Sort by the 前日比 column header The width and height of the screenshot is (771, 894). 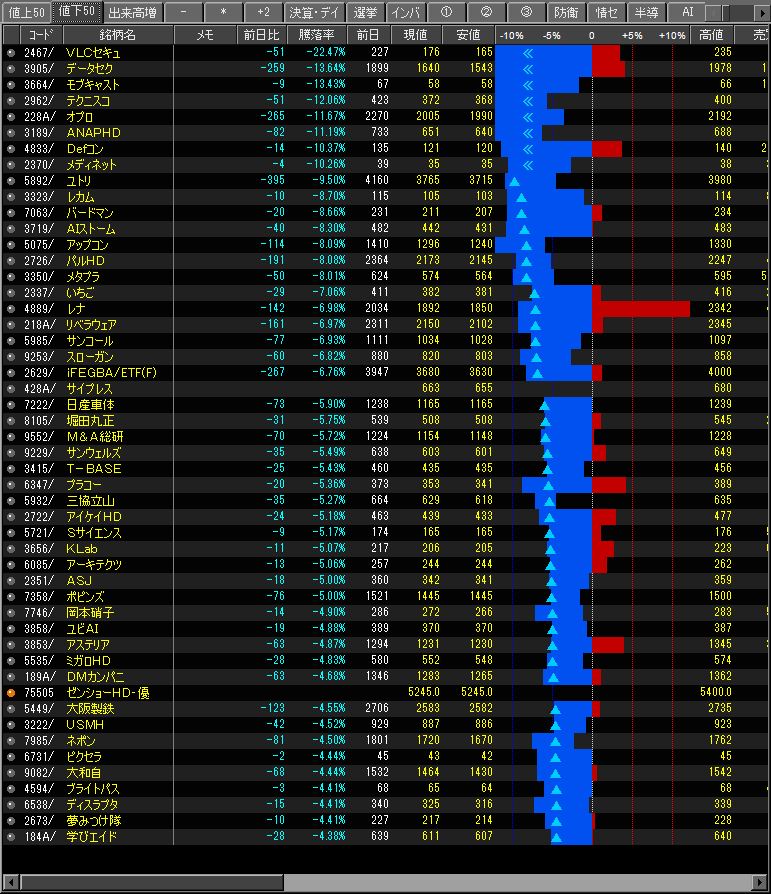(x=262, y=35)
